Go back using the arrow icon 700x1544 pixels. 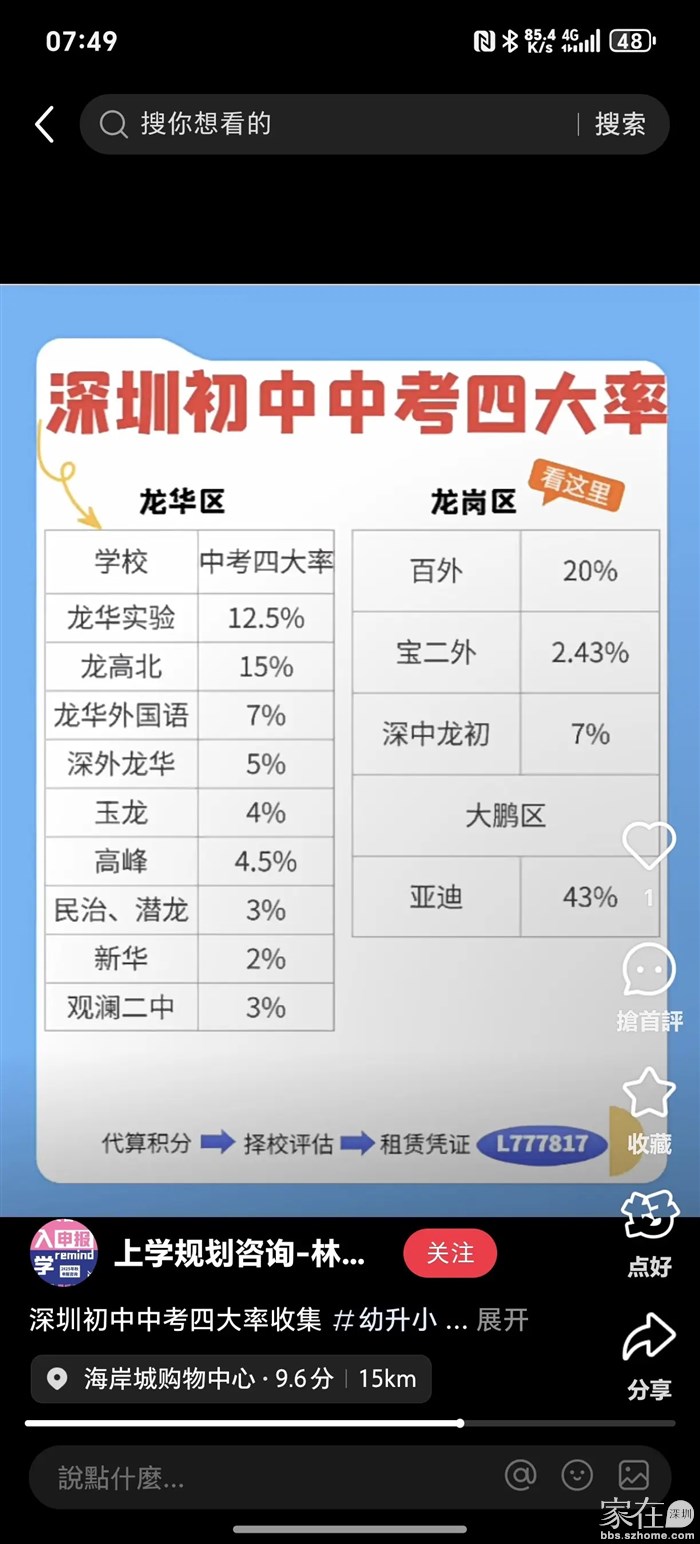pyautogui.click(x=44, y=125)
